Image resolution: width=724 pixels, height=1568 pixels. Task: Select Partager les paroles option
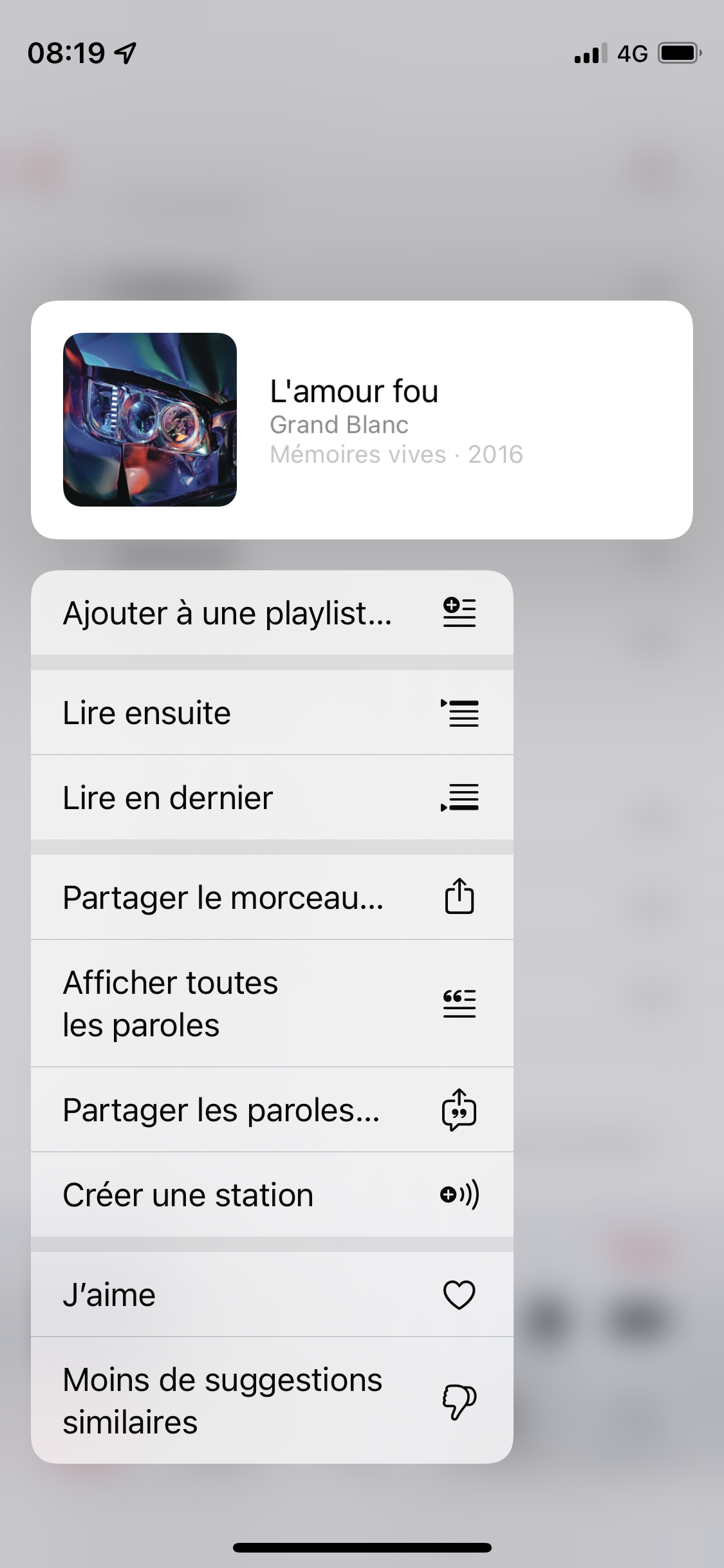point(272,1110)
